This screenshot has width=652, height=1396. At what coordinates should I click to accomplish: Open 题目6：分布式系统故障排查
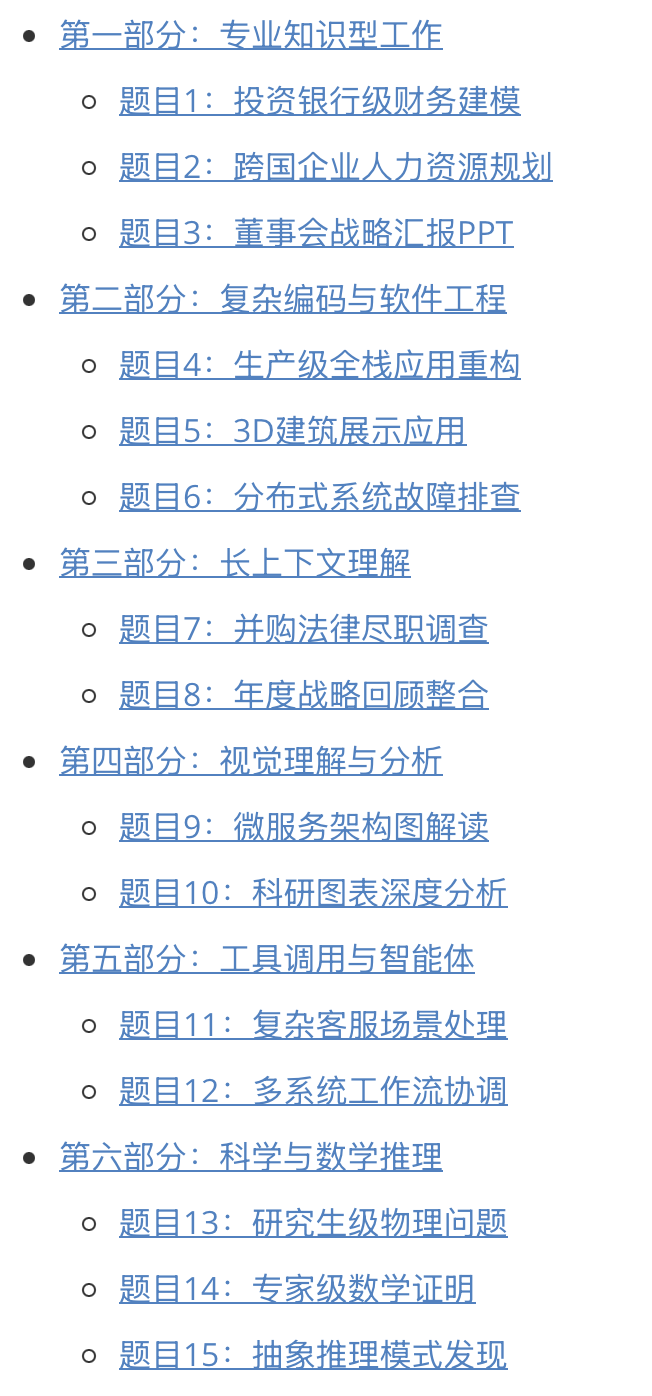coord(319,498)
